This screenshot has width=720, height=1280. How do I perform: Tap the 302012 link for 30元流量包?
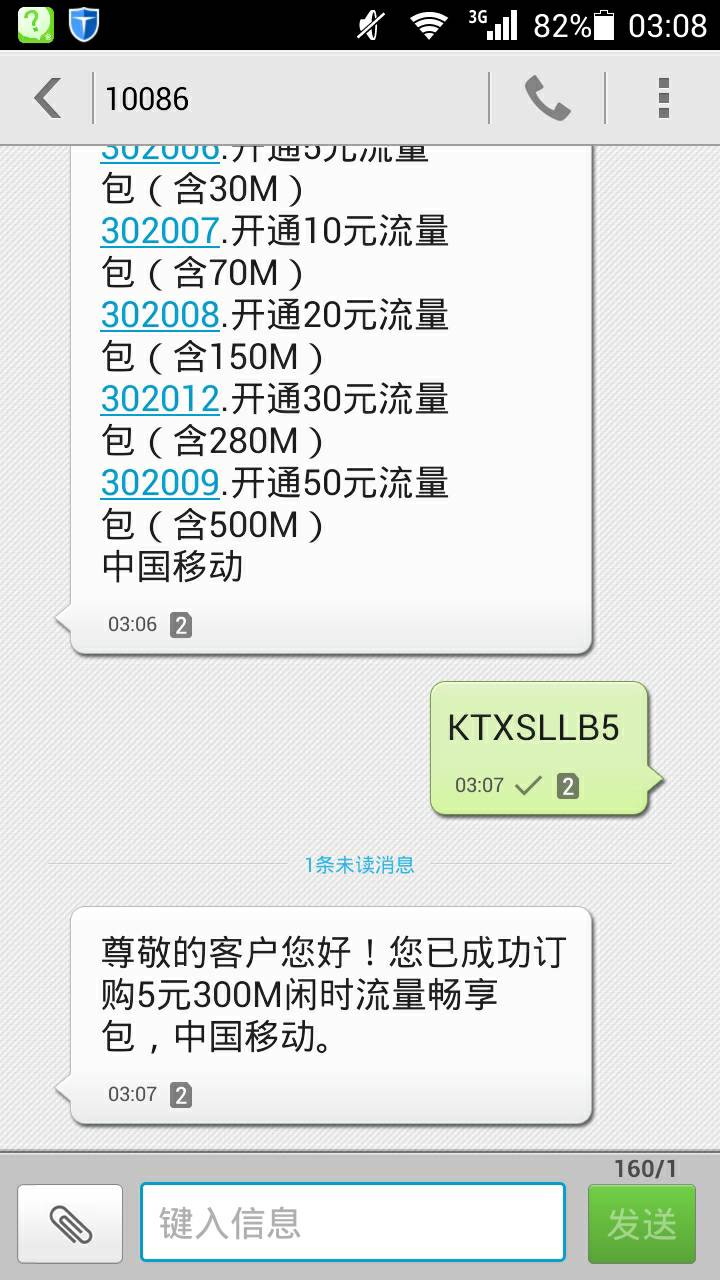click(160, 399)
